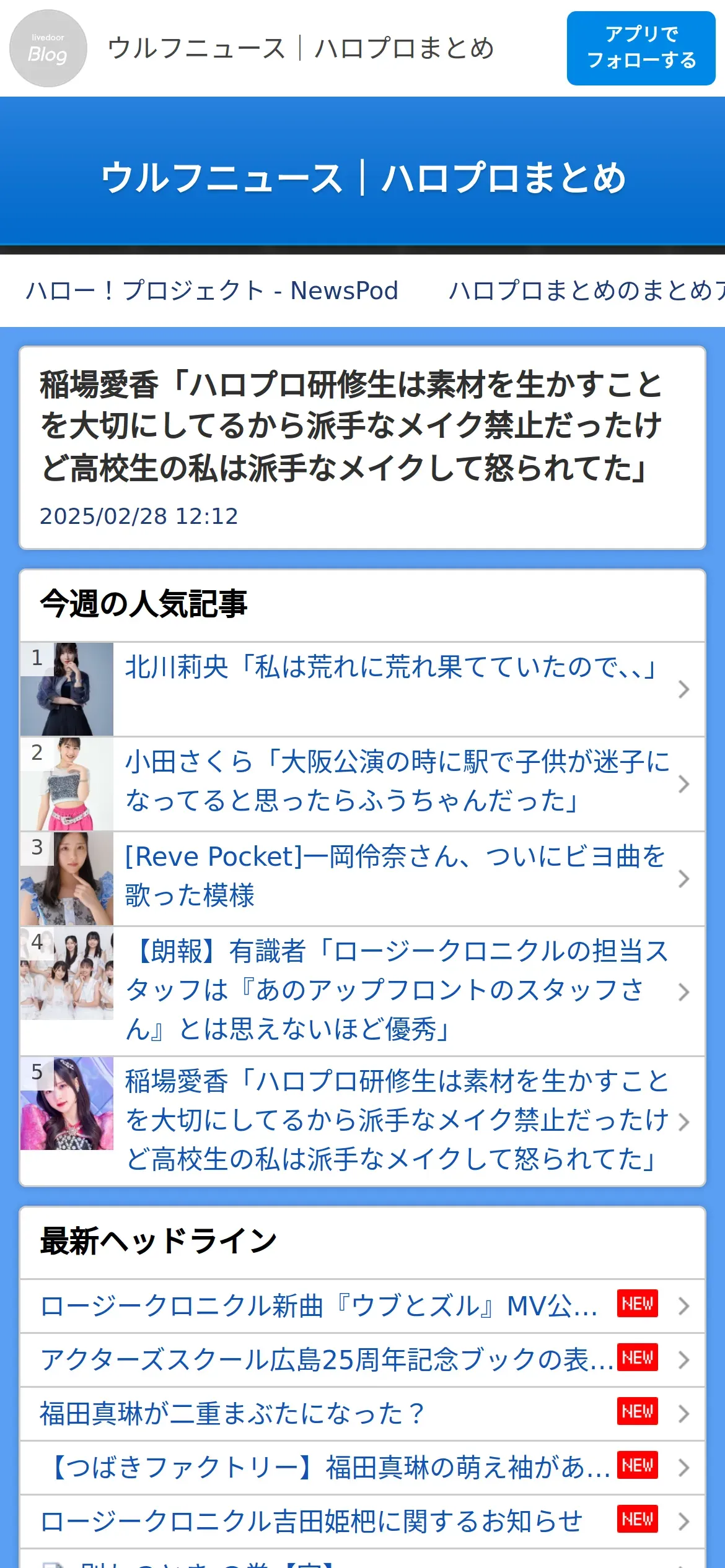
Task: Open the ウルフニュース｜ハロプロまとめ blue banner title
Action: point(362,178)
